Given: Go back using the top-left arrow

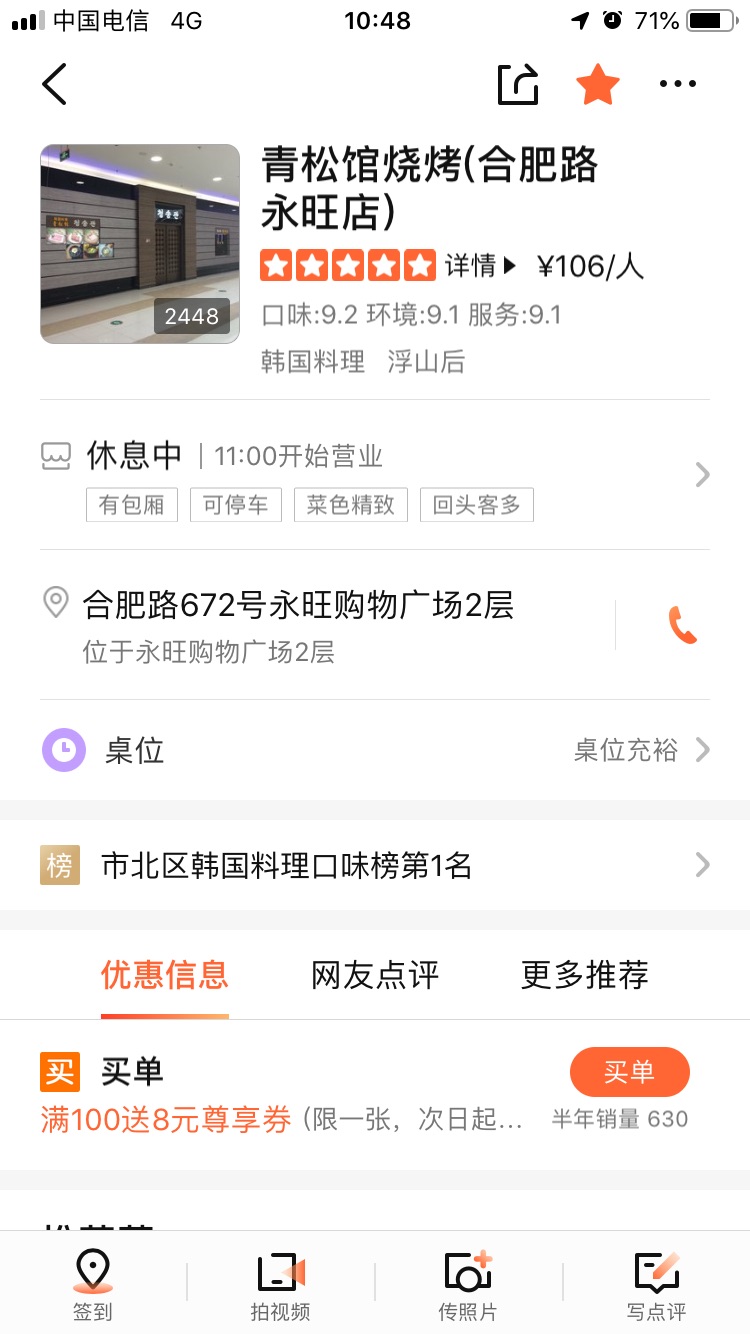Looking at the screenshot, I should 55,84.
